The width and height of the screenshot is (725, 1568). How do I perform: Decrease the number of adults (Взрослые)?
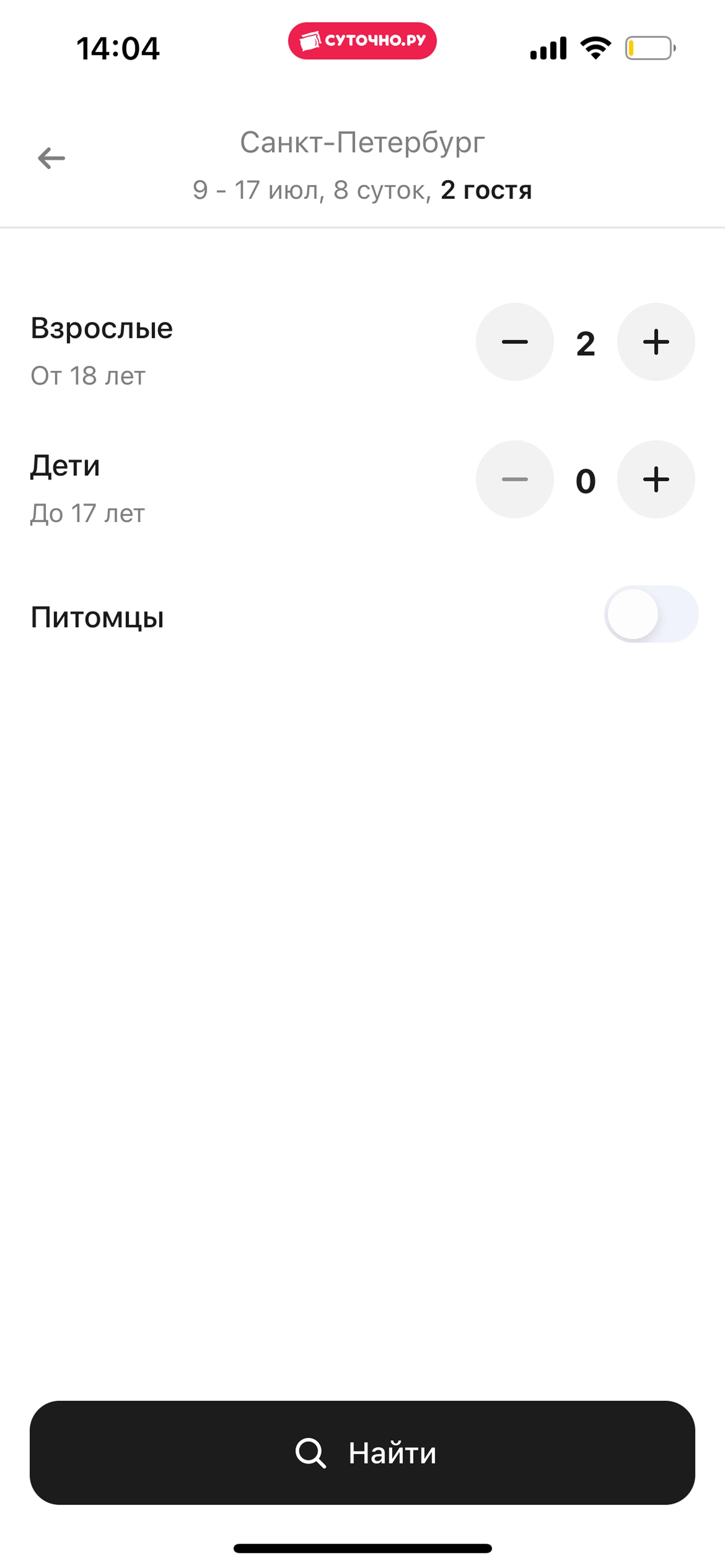[515, 342]
